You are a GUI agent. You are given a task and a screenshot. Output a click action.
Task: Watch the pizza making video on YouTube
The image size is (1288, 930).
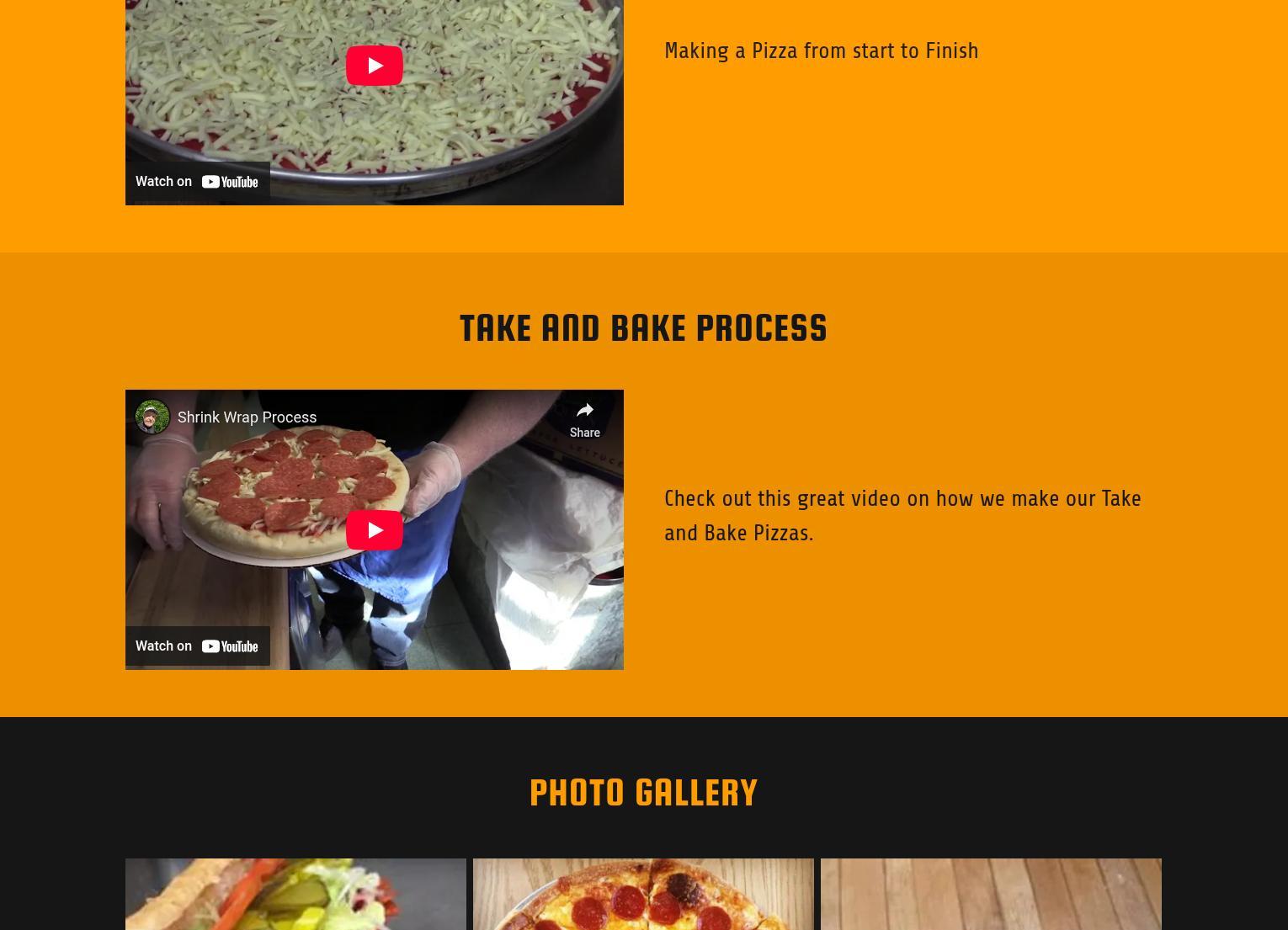tap(198, 182)
